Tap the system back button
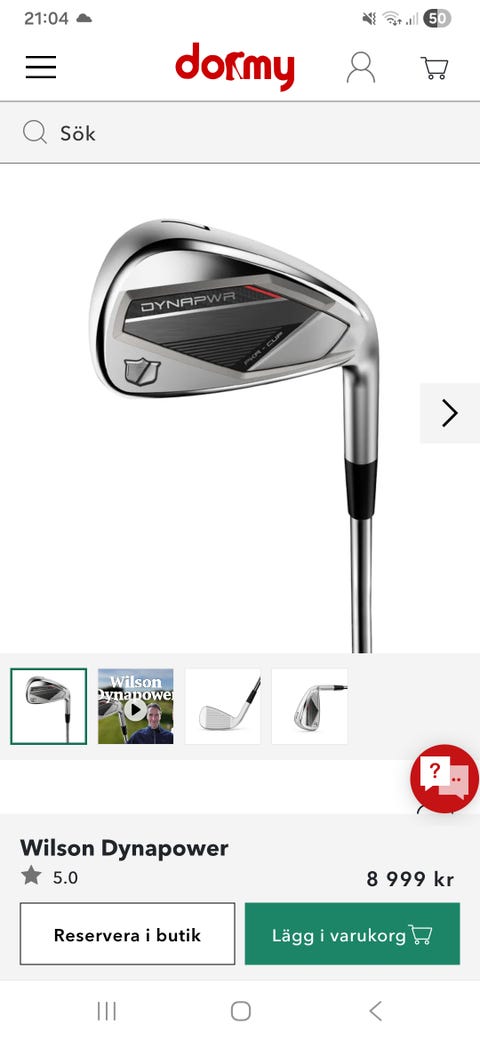Viewport: 480px width, 1040px height. pos(375,1011)
